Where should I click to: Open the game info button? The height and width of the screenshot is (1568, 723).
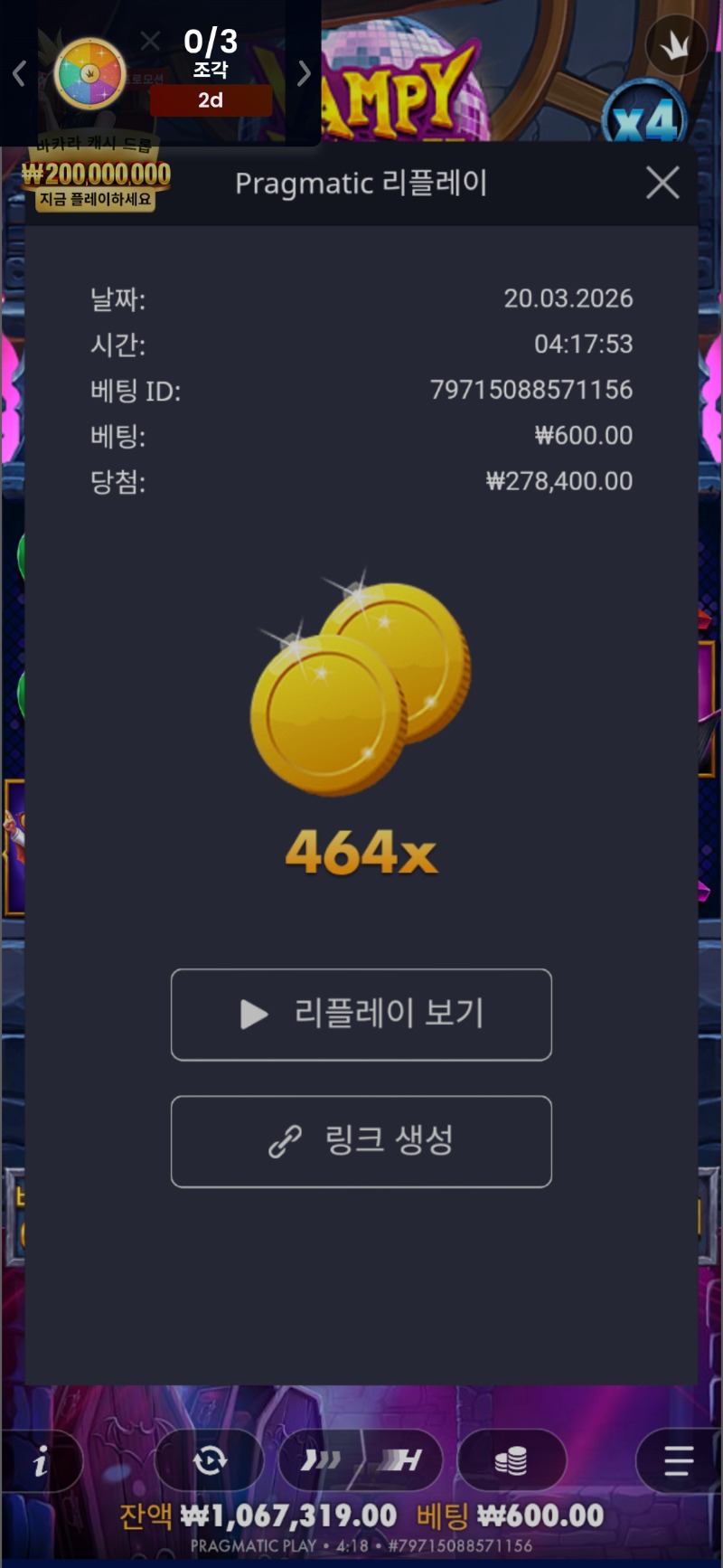pos(41,1460)
